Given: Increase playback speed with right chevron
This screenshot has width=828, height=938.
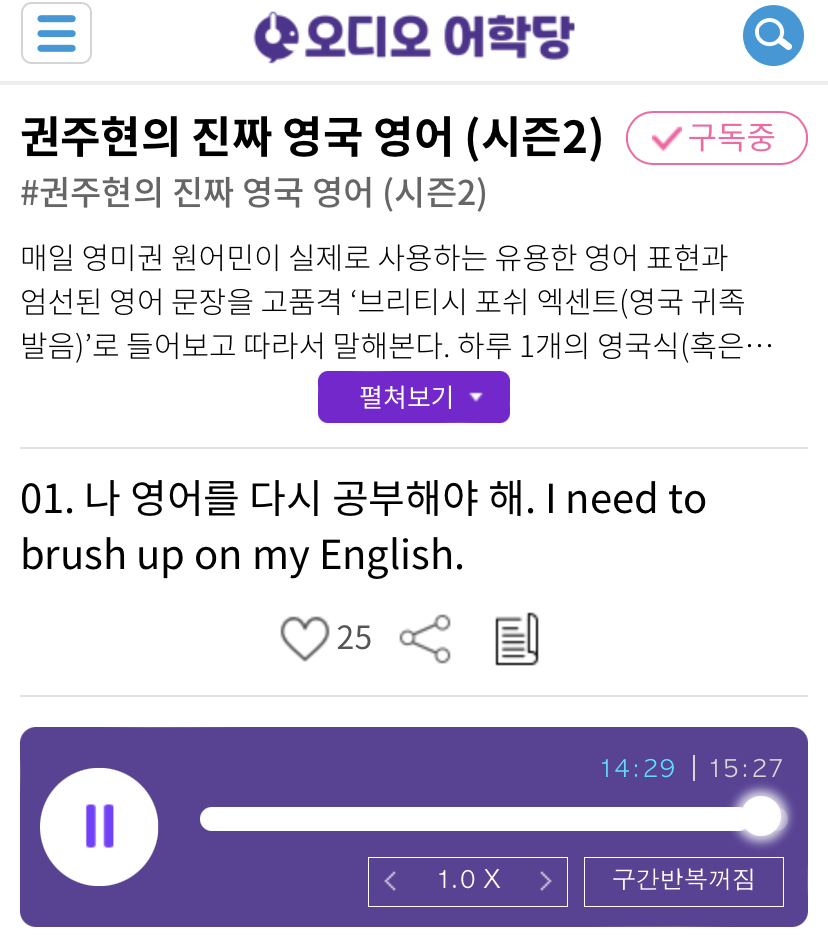Looking at the screenshot, I should (x=545, y=881).
